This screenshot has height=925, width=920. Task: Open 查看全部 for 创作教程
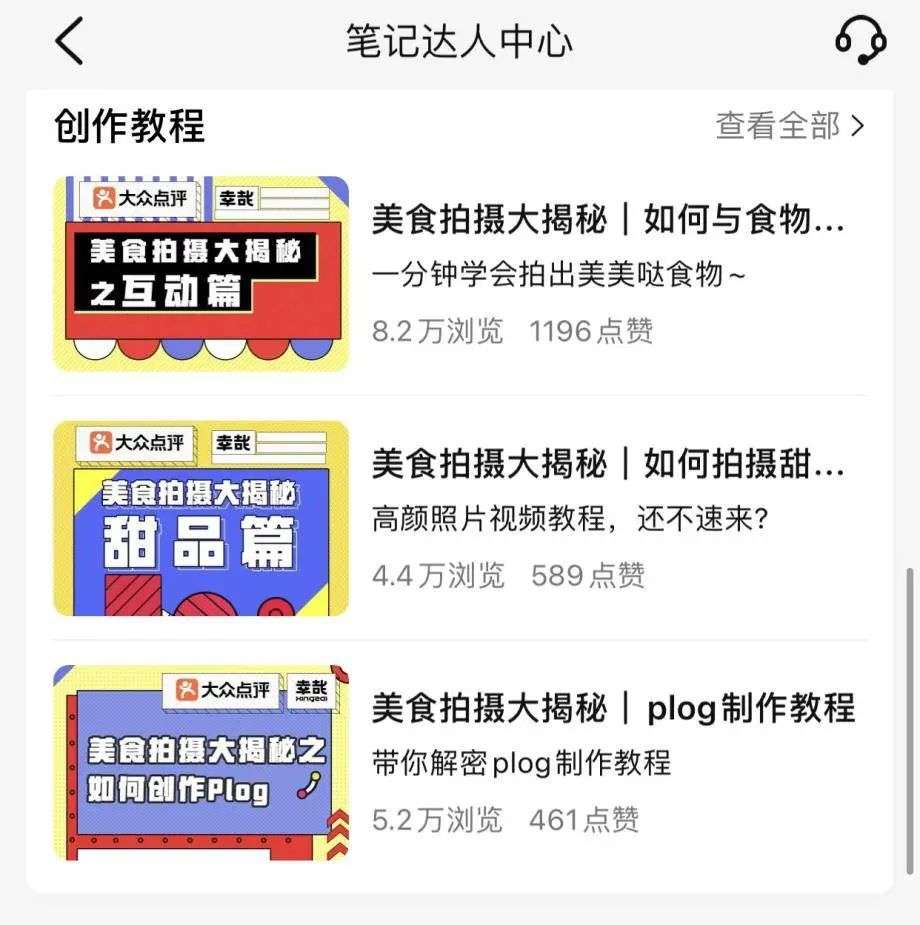789,126
